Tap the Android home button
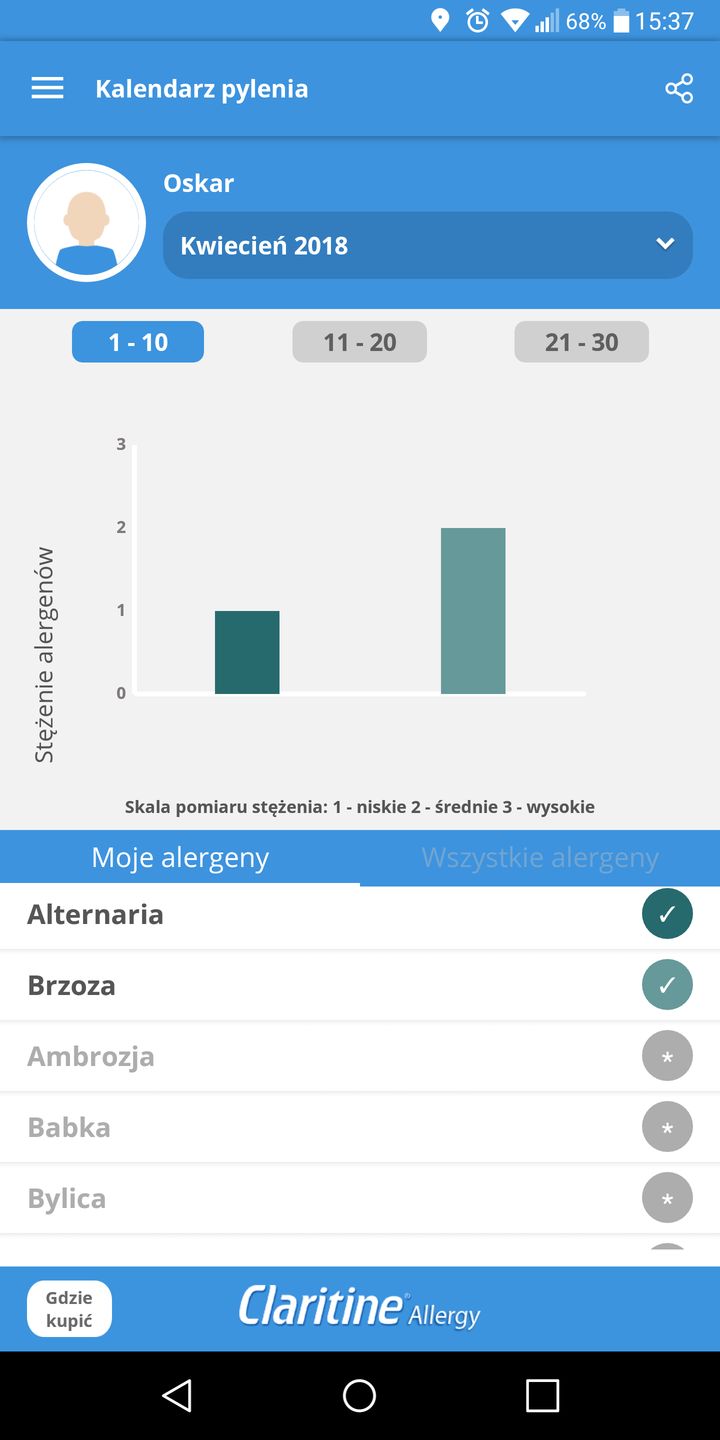This screenshot has height=1440, width=720. (359, 1395)
